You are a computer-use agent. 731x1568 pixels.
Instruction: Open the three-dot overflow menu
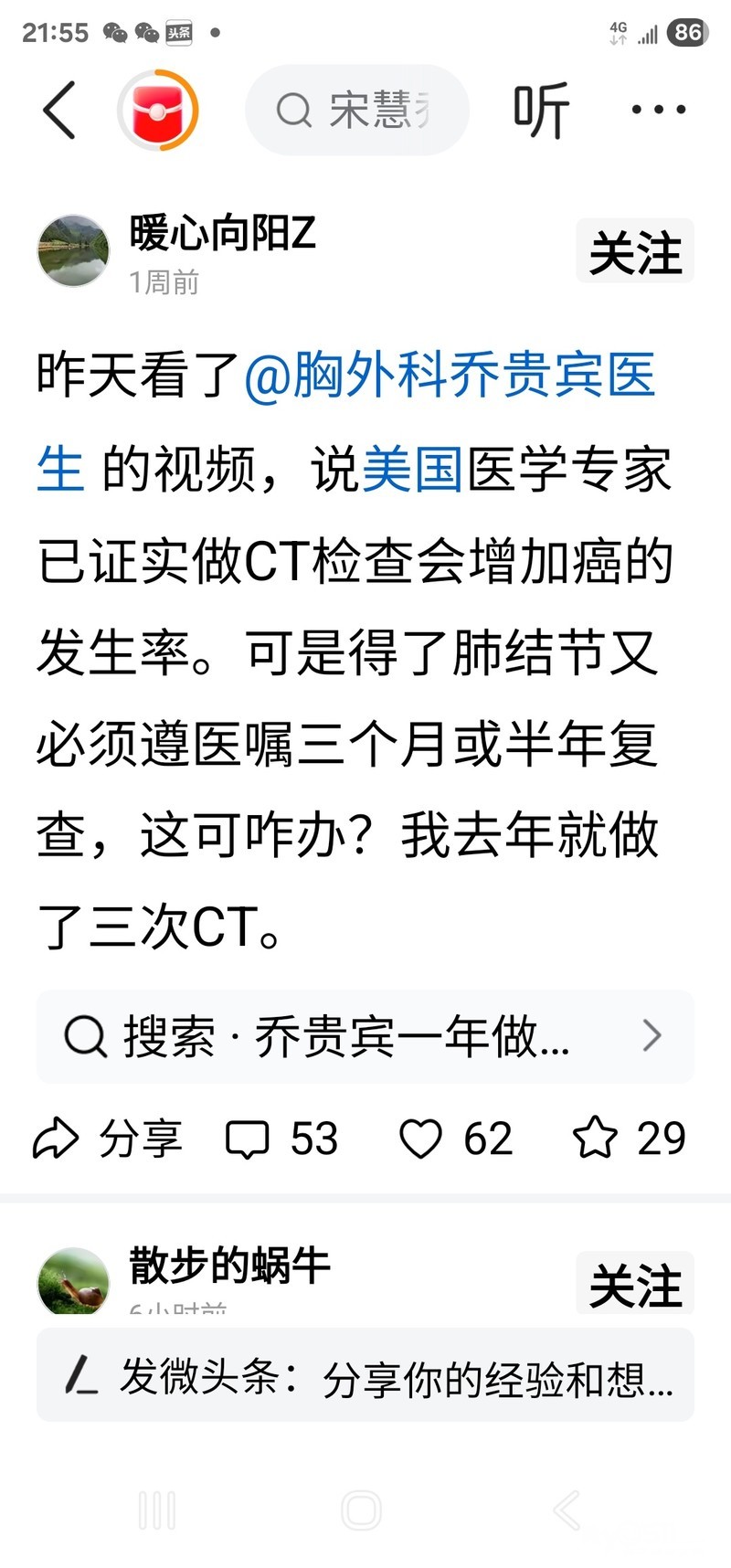click(x=658, y=110)
